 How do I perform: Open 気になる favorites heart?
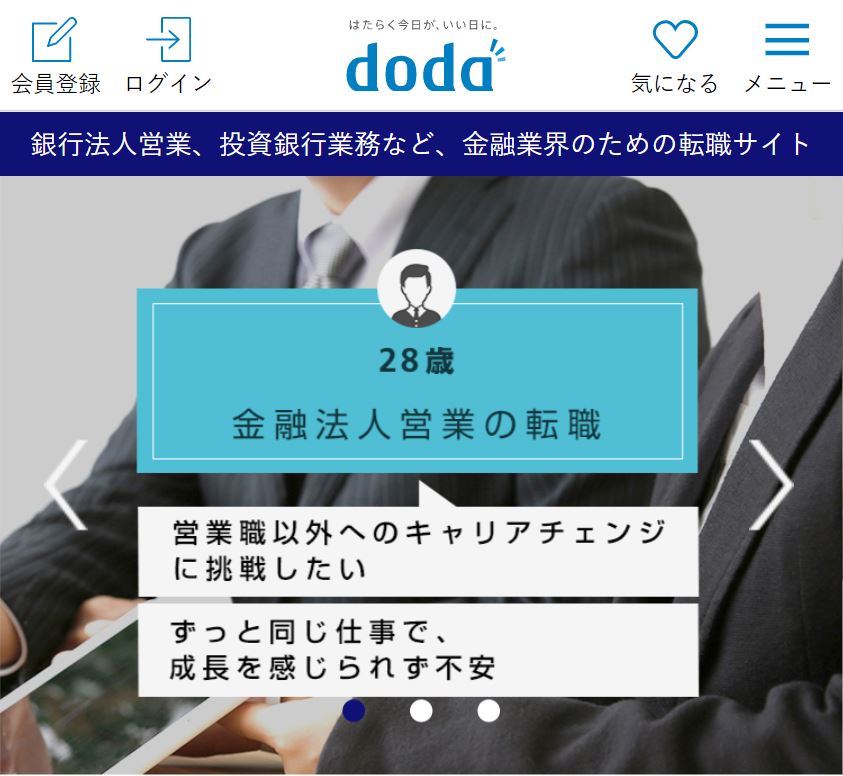(674, 57)
